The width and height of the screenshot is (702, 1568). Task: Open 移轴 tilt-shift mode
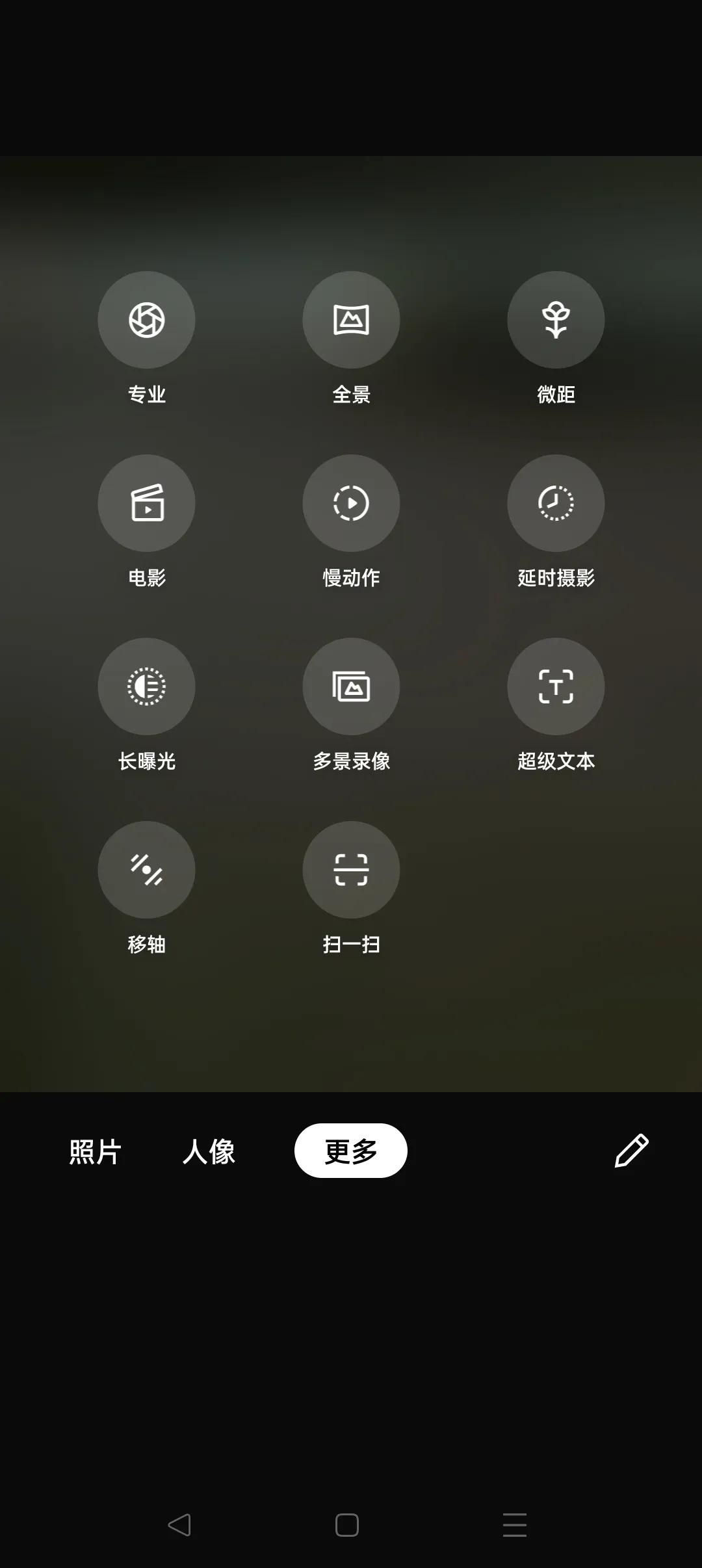[146, 869]
